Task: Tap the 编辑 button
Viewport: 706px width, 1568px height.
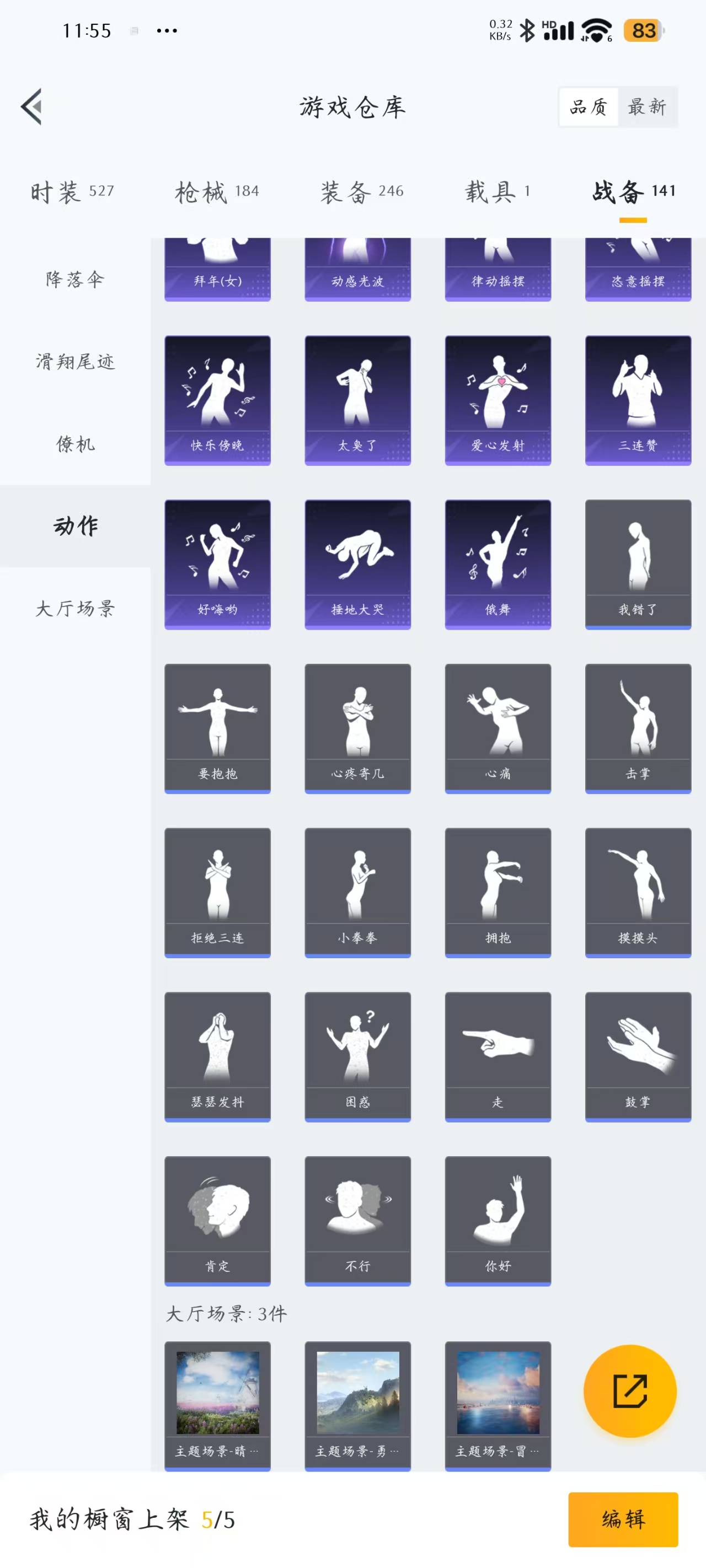Action: pos(623,1519)
